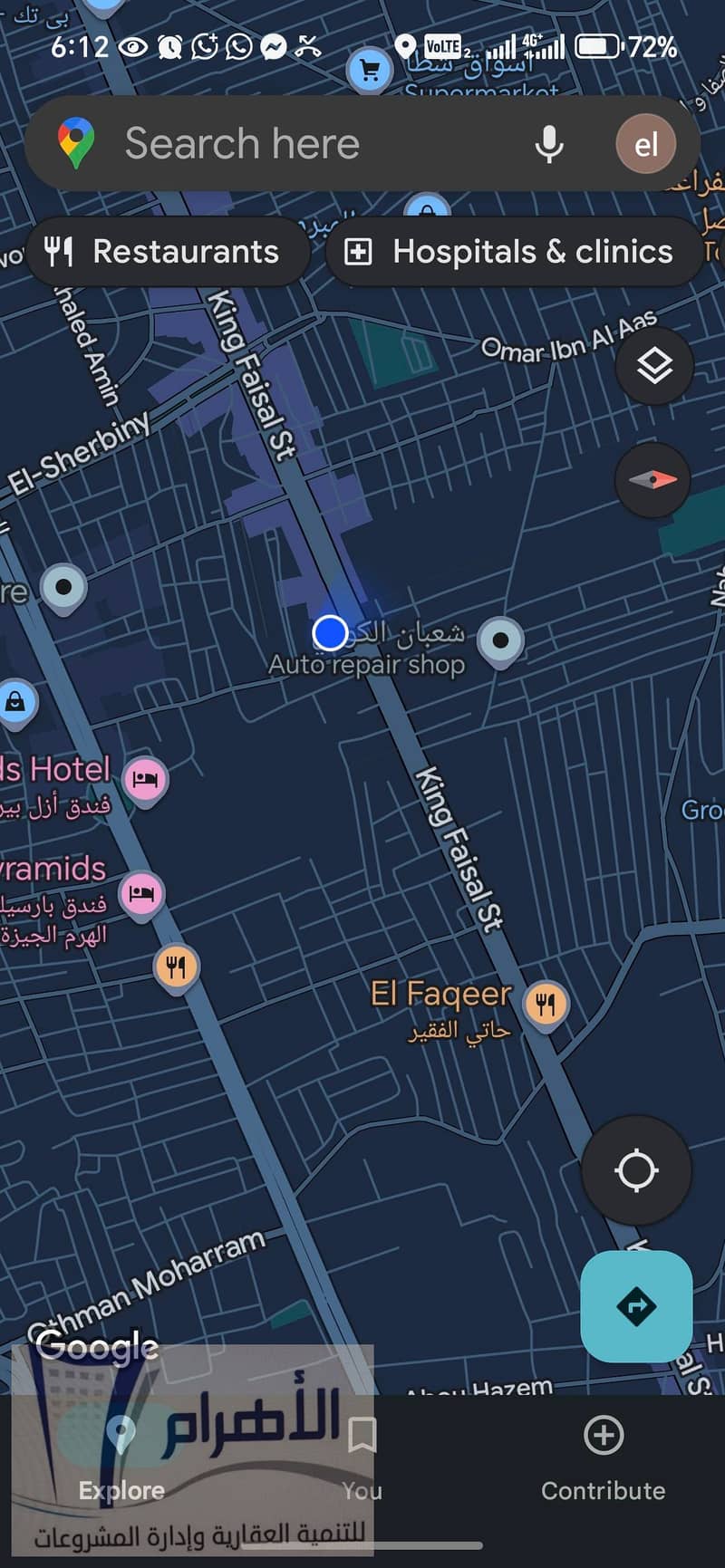Switch to the Explore tab
The image size is (725, 1568).
tap(121, 1458)
